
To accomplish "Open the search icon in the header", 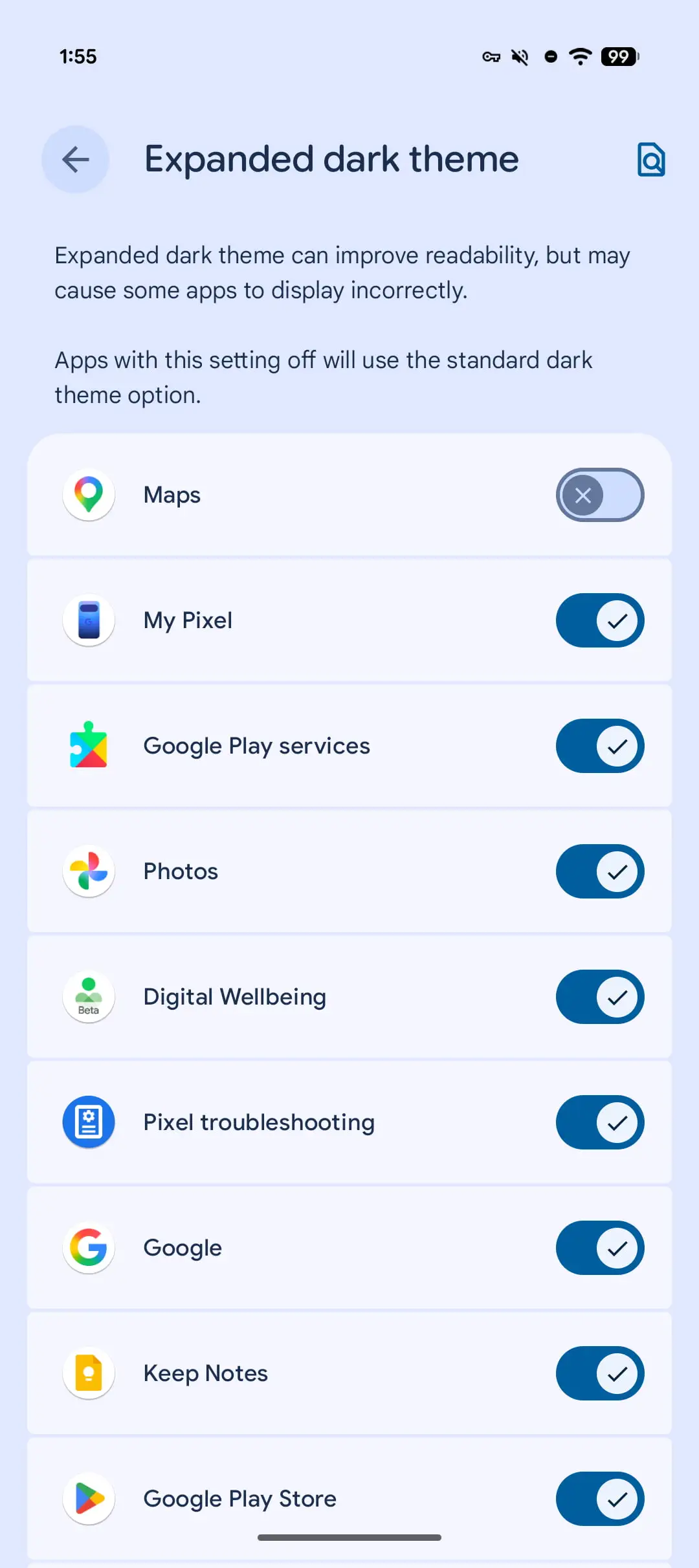I will pos(650,159).
